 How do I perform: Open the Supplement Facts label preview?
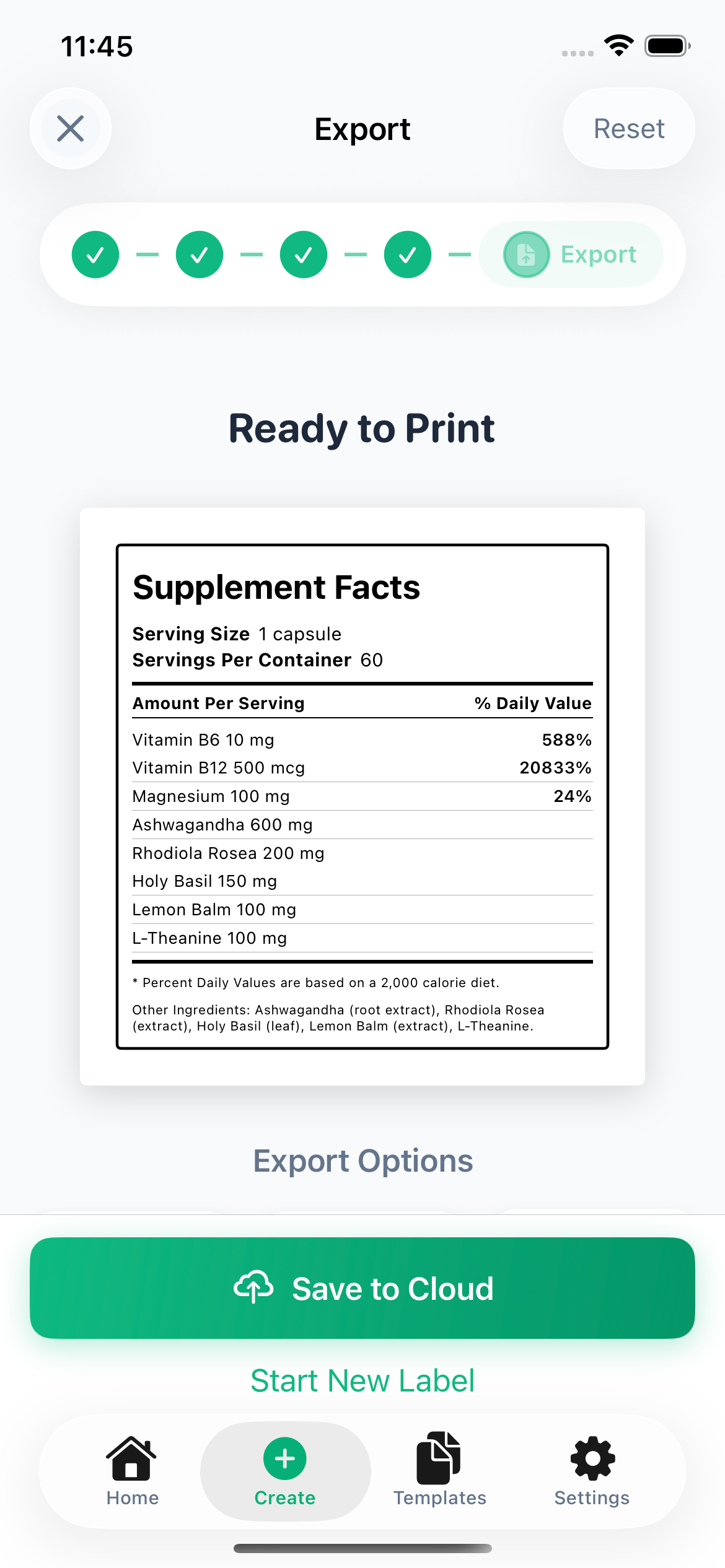coord(362,796)
